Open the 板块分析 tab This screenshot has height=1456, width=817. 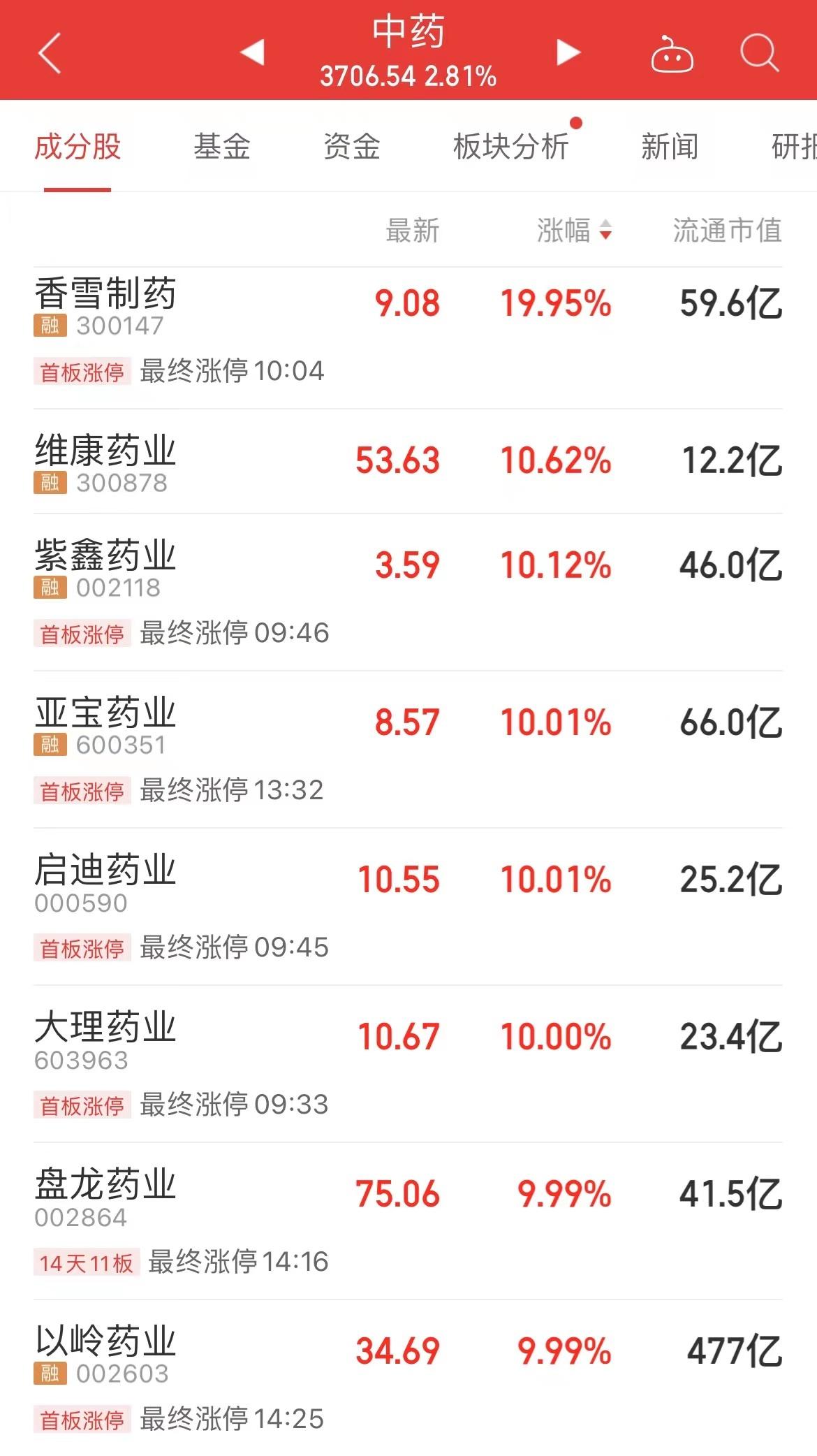tap(510, 147)
